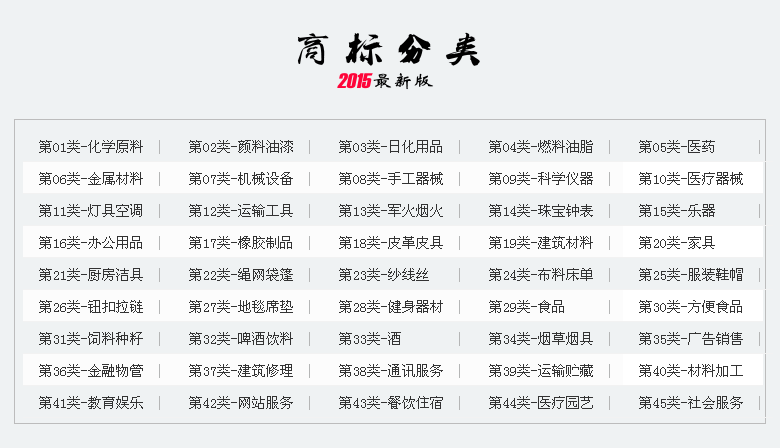View class 25 clothing, shoes and hats

tap(690, 275)
